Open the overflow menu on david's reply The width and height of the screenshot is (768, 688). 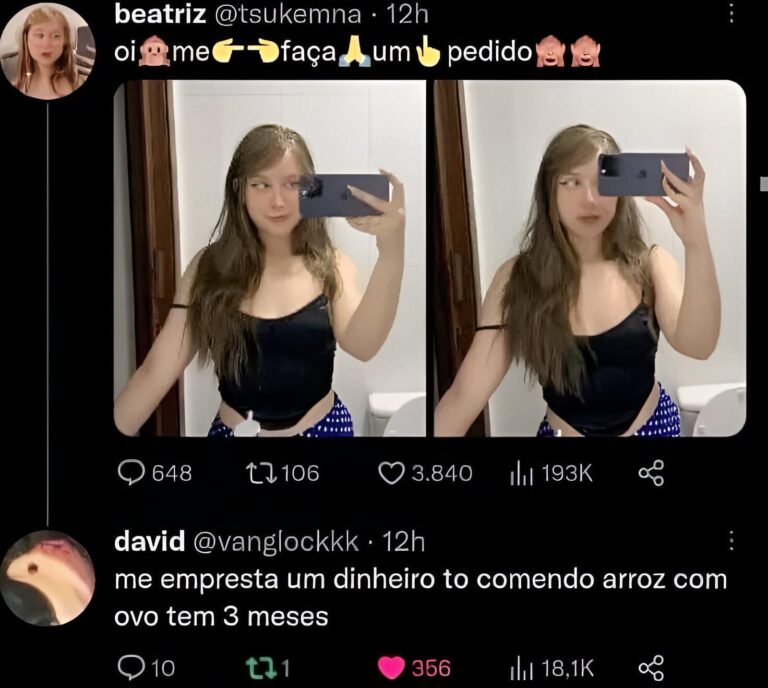[x=731, y=541]
